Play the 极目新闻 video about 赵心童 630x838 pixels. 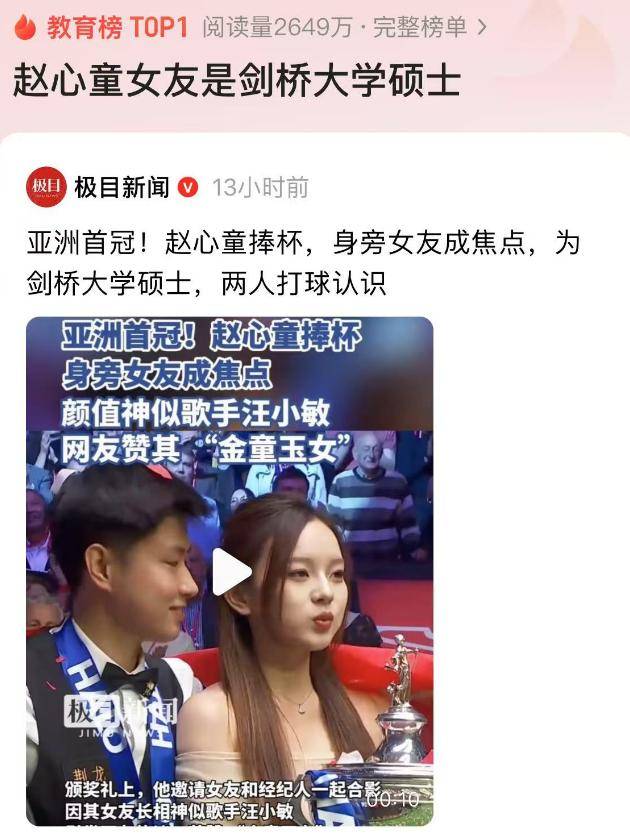coord(231,572)
